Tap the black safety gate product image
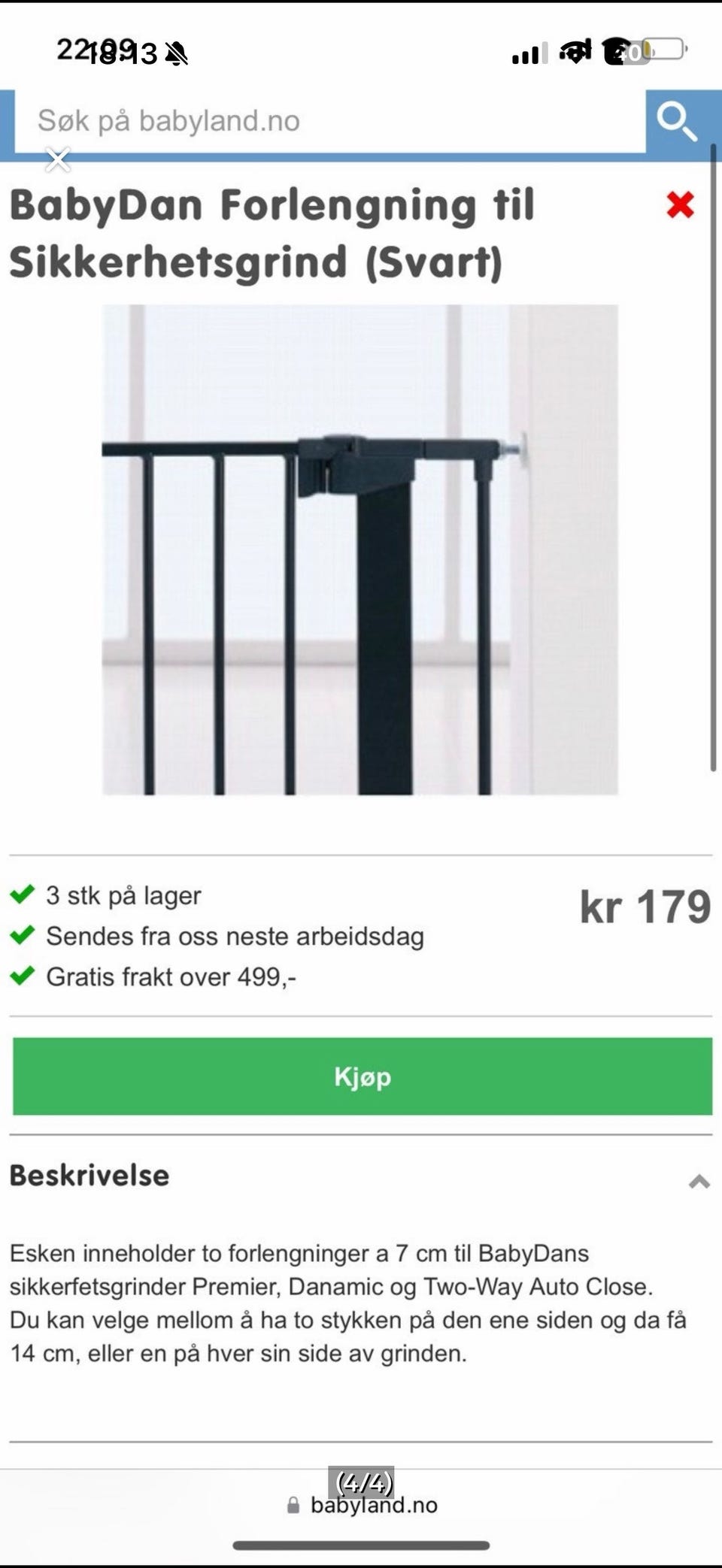 (x=361, y=549)
